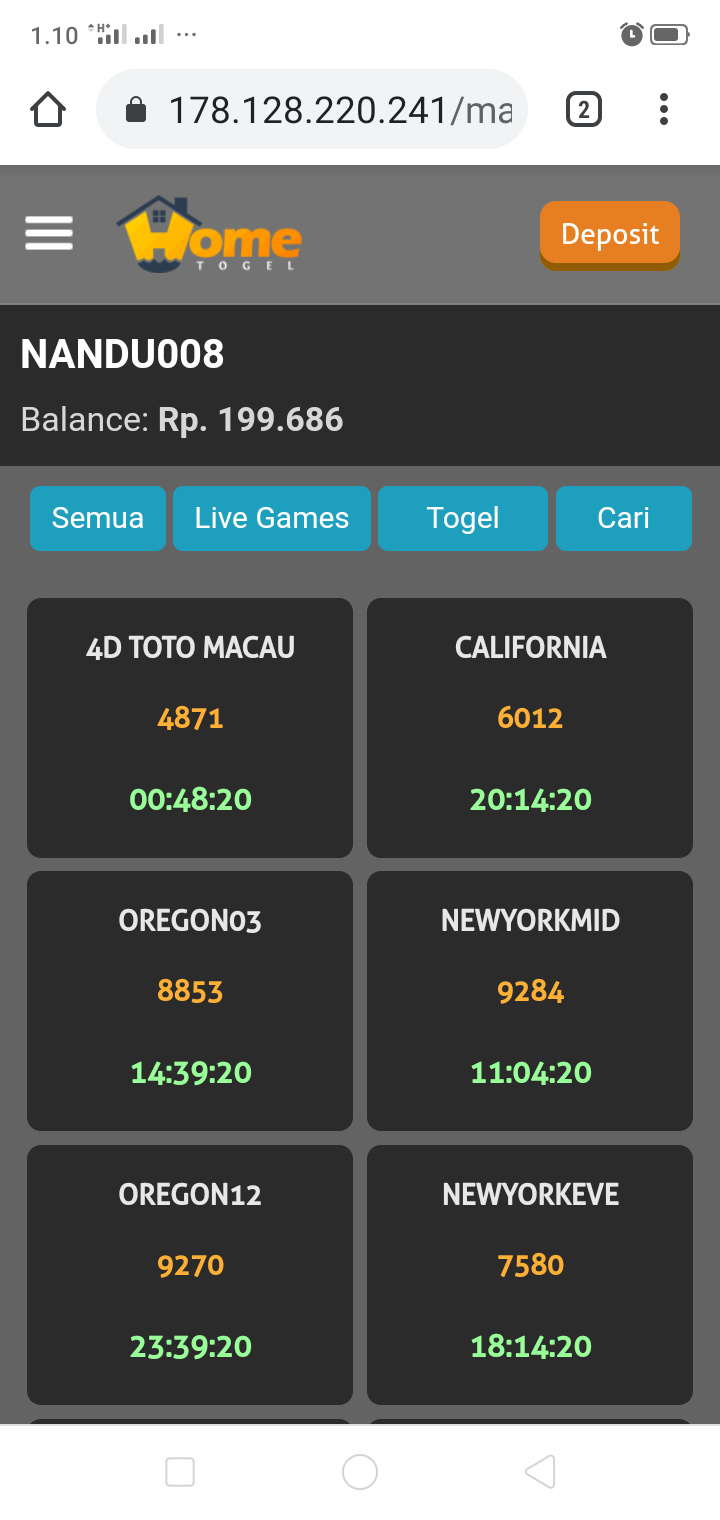This screenshot has width=720, height=1520.
Task: Show the Togel category
Action: click(463, 518)
